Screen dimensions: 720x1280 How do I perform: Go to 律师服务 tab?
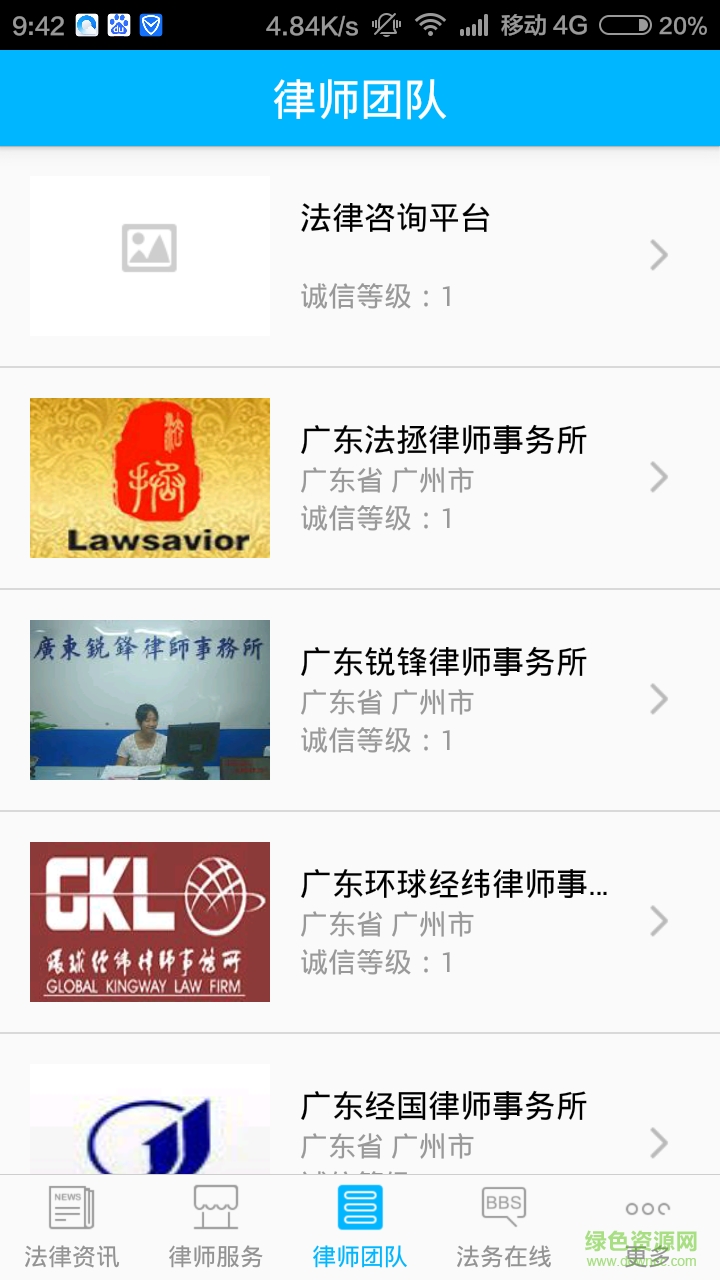216,1227
